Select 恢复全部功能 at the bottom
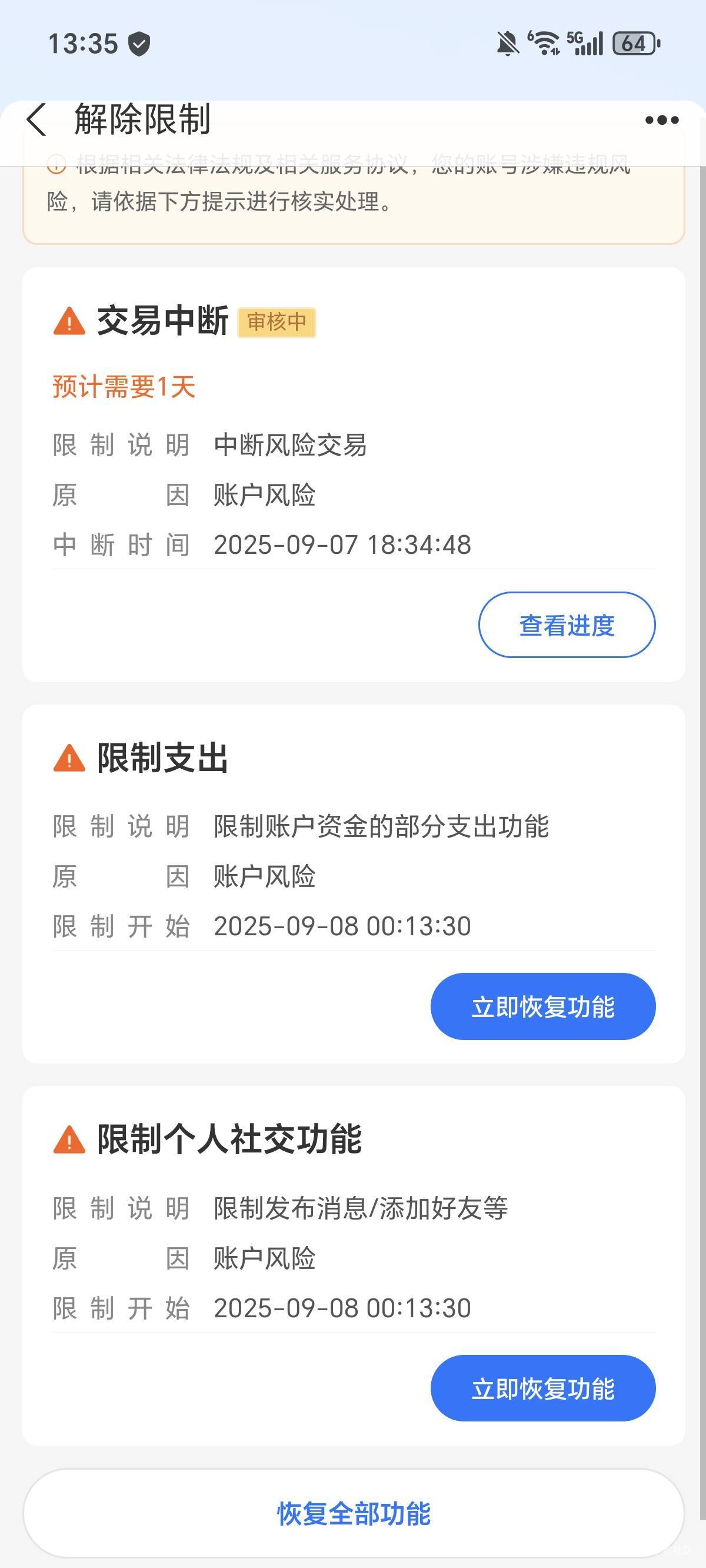The image size is (706, 1568). tap(354, 1513)
